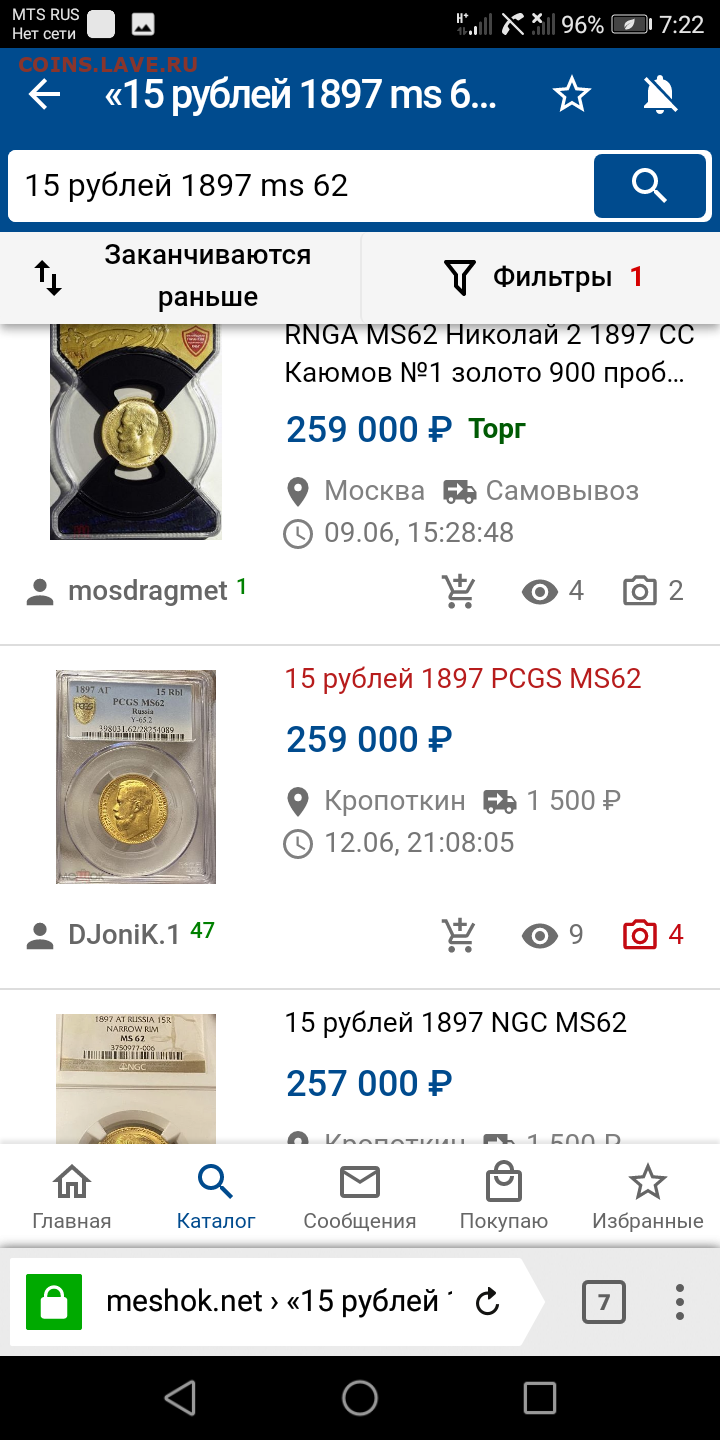Open the Избранные tab
720x1440 pixels.
click(x=648, y=1196)
